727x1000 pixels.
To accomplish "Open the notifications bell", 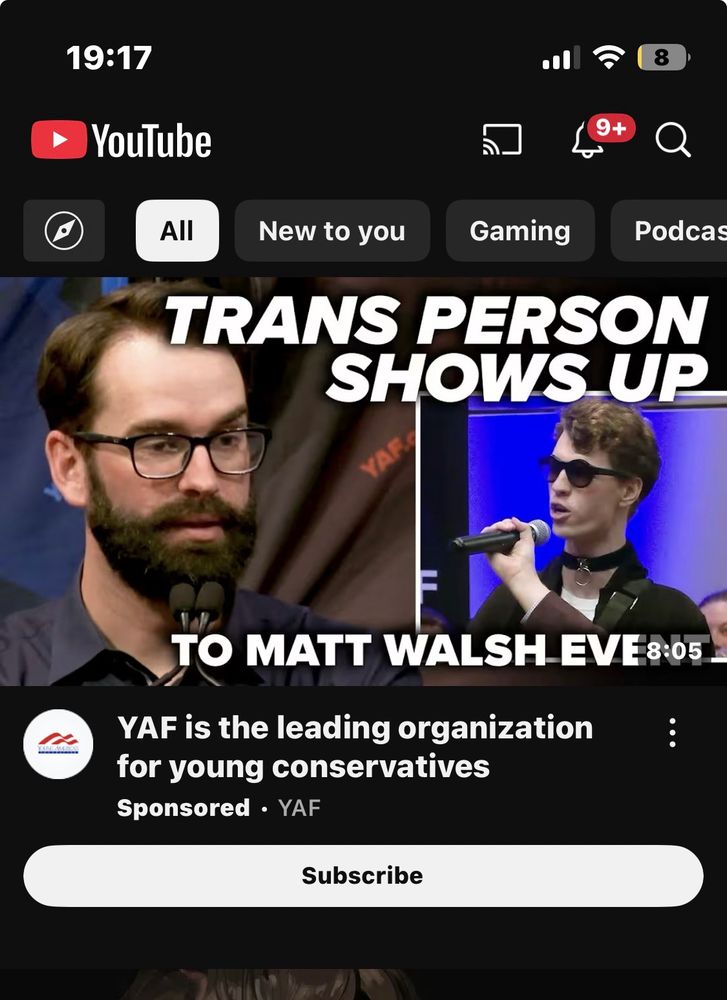I will click(589, 141).
